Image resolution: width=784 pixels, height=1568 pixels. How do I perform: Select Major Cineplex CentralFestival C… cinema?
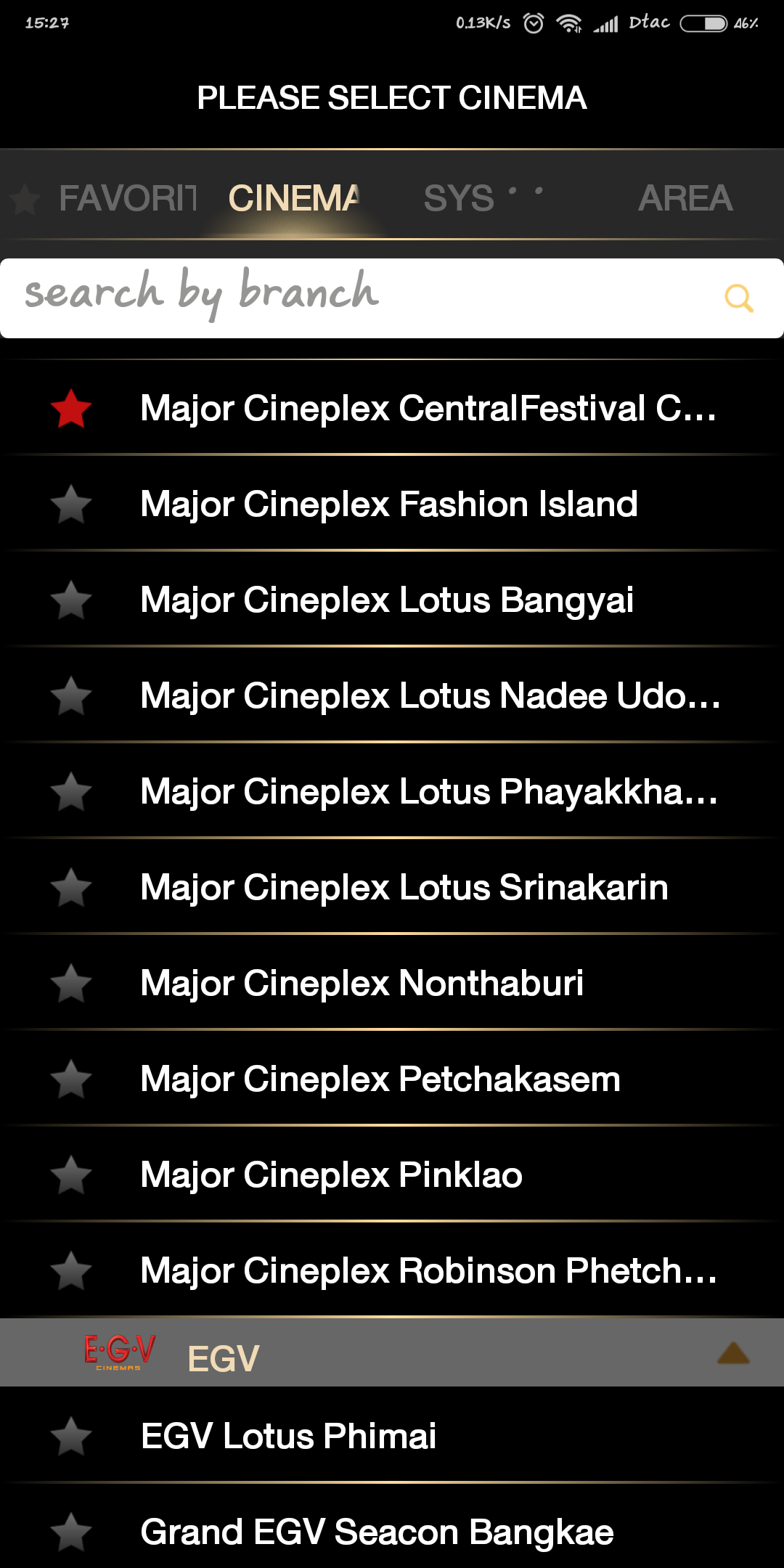tap(428, 408)
